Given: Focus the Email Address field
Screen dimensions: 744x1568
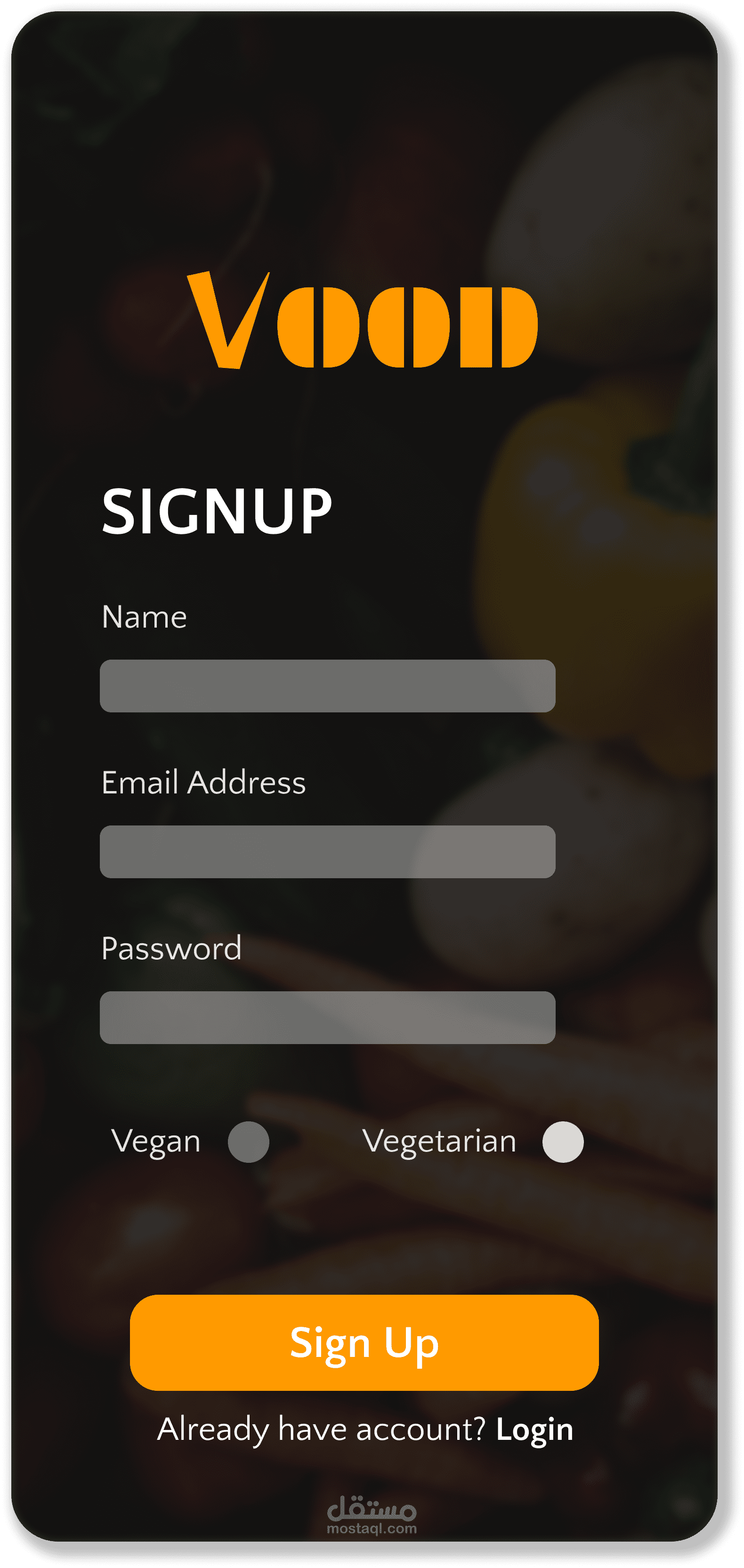Looking at the screenshot, I should click(327, 851).
